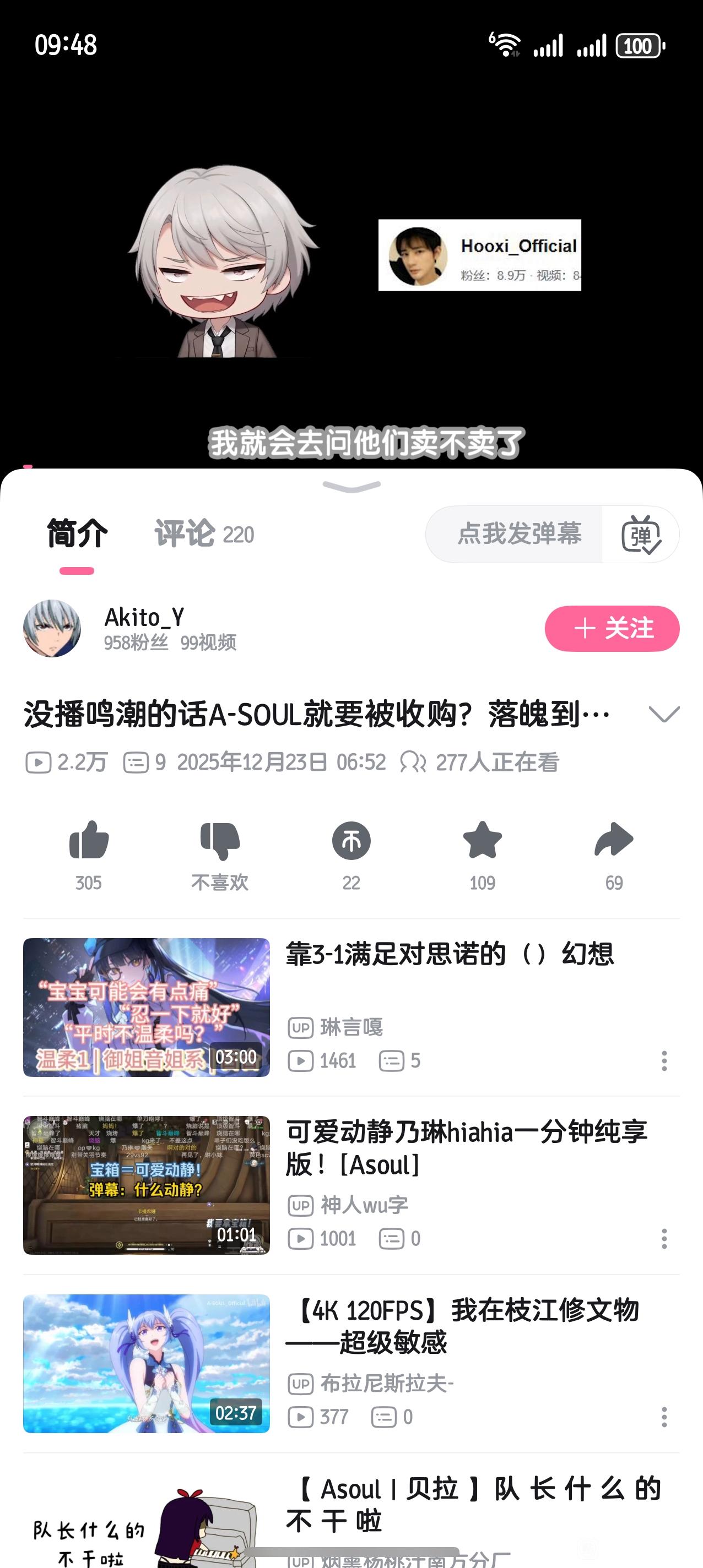Tap 点我发弹幕 input field
This screenshot has width=703, height=1568.
tap(518, 534)
